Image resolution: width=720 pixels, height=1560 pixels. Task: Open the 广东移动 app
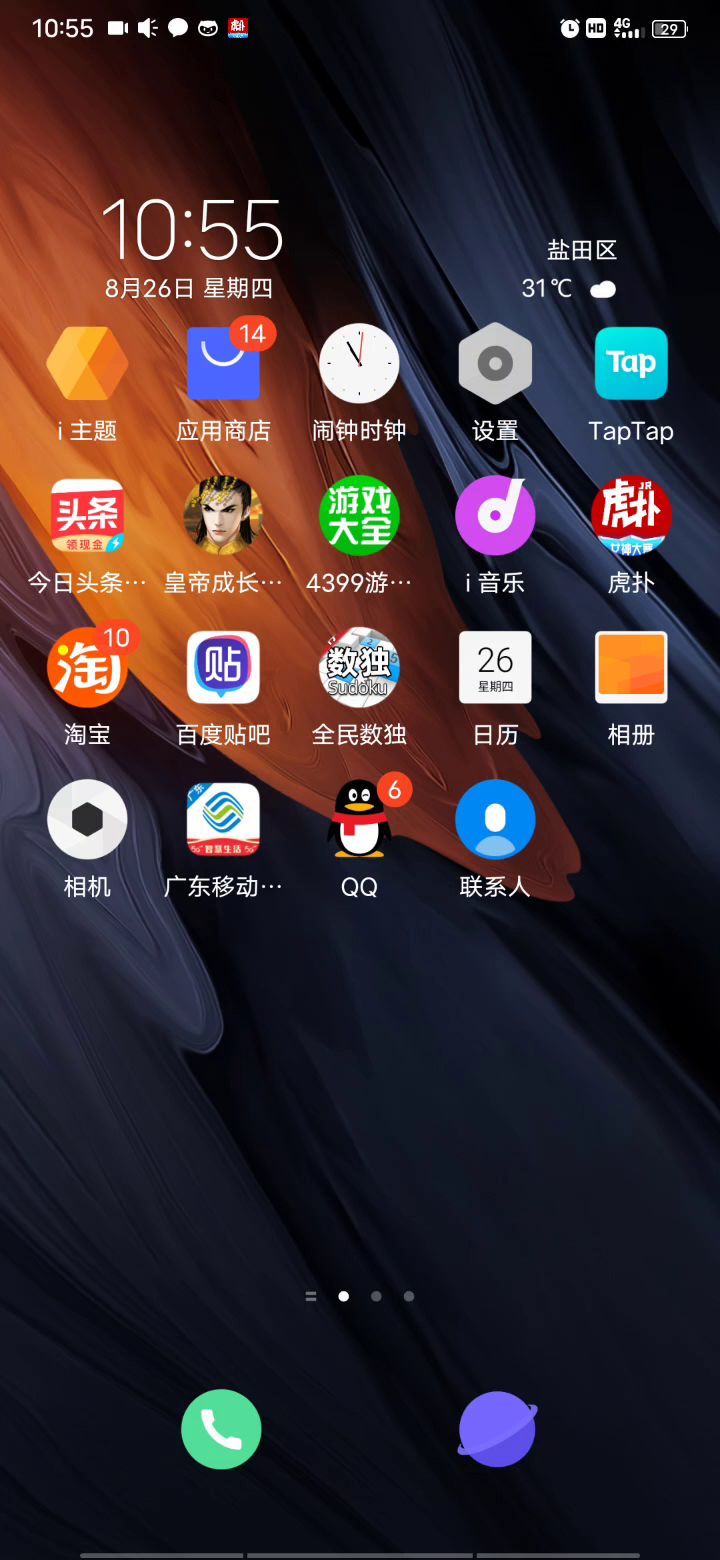223,820
